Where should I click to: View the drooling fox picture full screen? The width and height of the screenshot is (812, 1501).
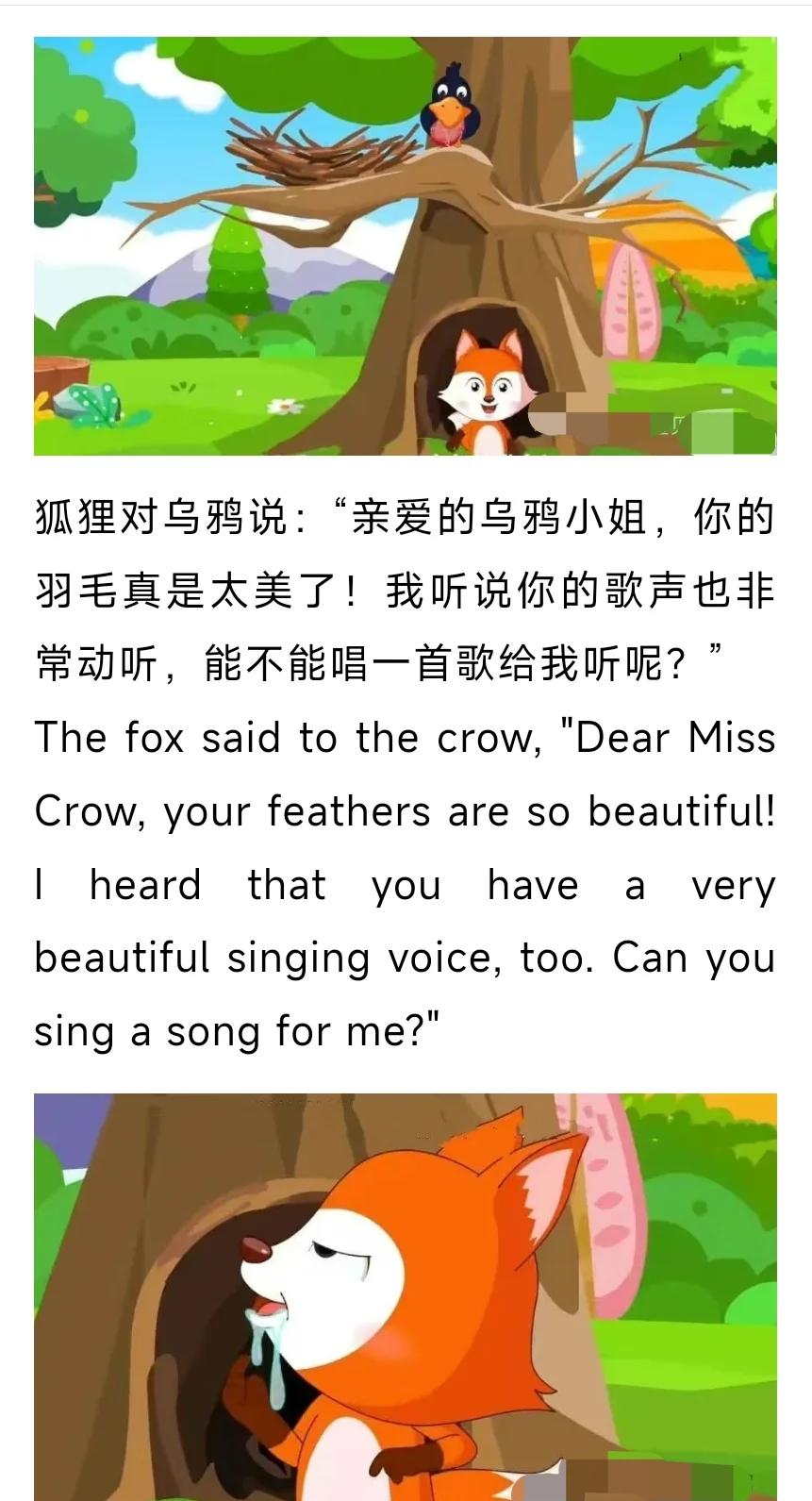pos(406,1297)
